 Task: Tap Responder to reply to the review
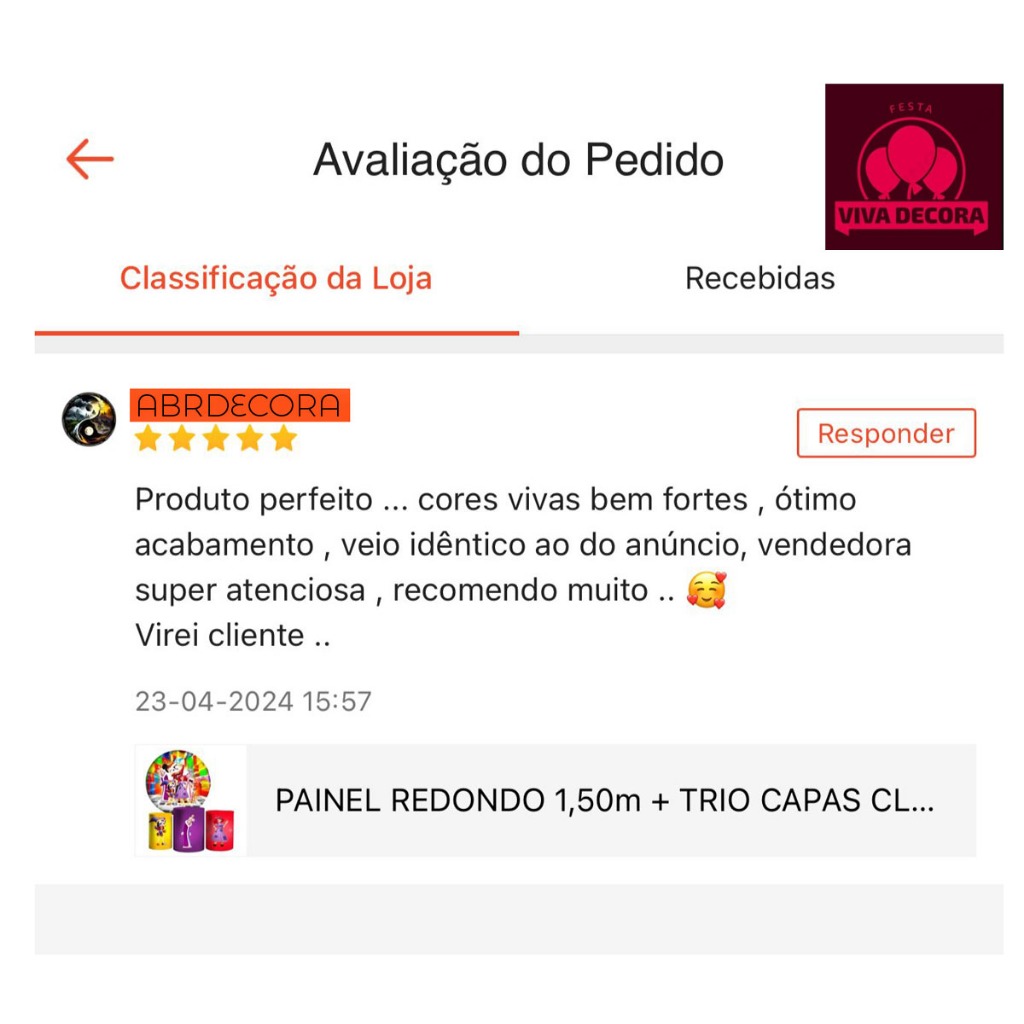pyautogui.click(x=885, y=433)
